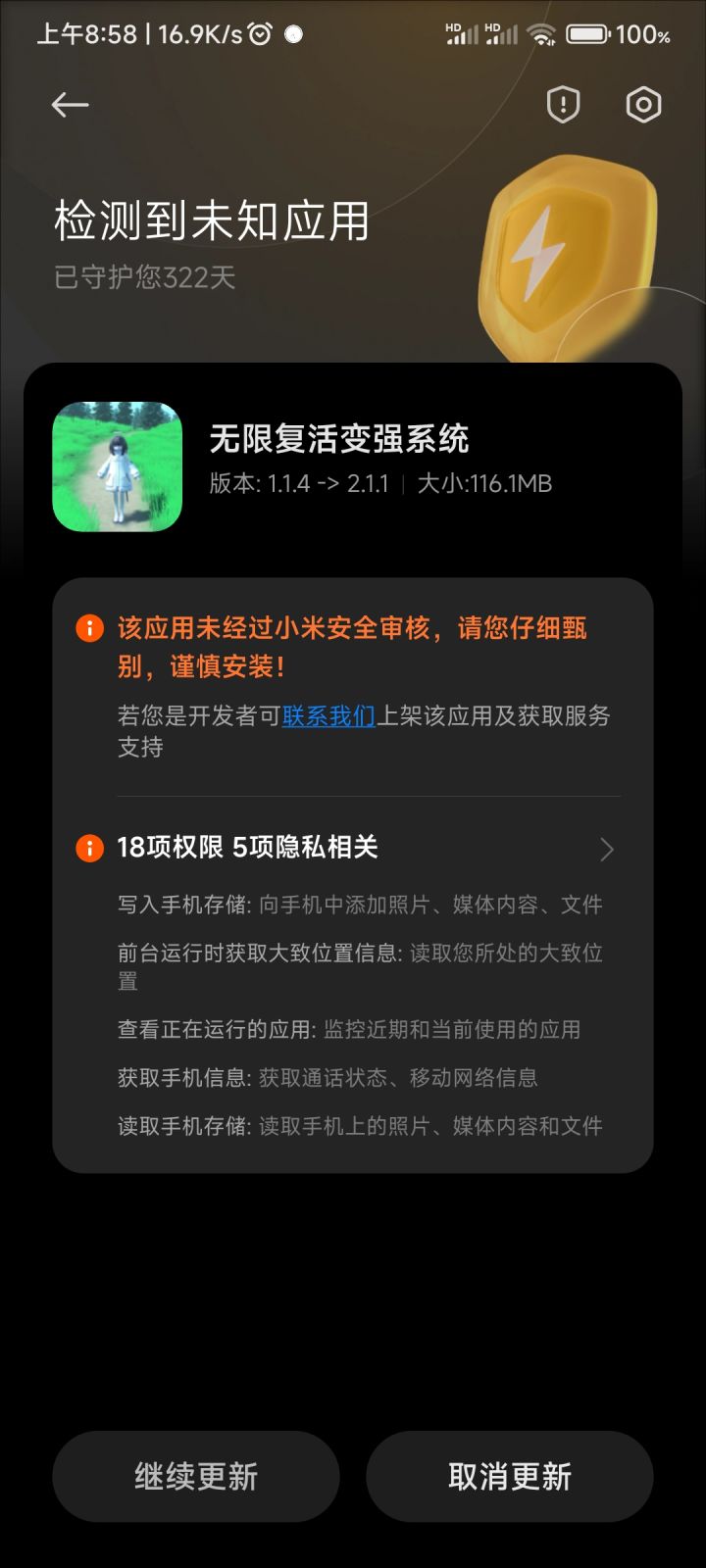The height and width of the screenshot is (1568, 706).
Task: Open the settings icon in top right corner
Action: tap(643, 104)
